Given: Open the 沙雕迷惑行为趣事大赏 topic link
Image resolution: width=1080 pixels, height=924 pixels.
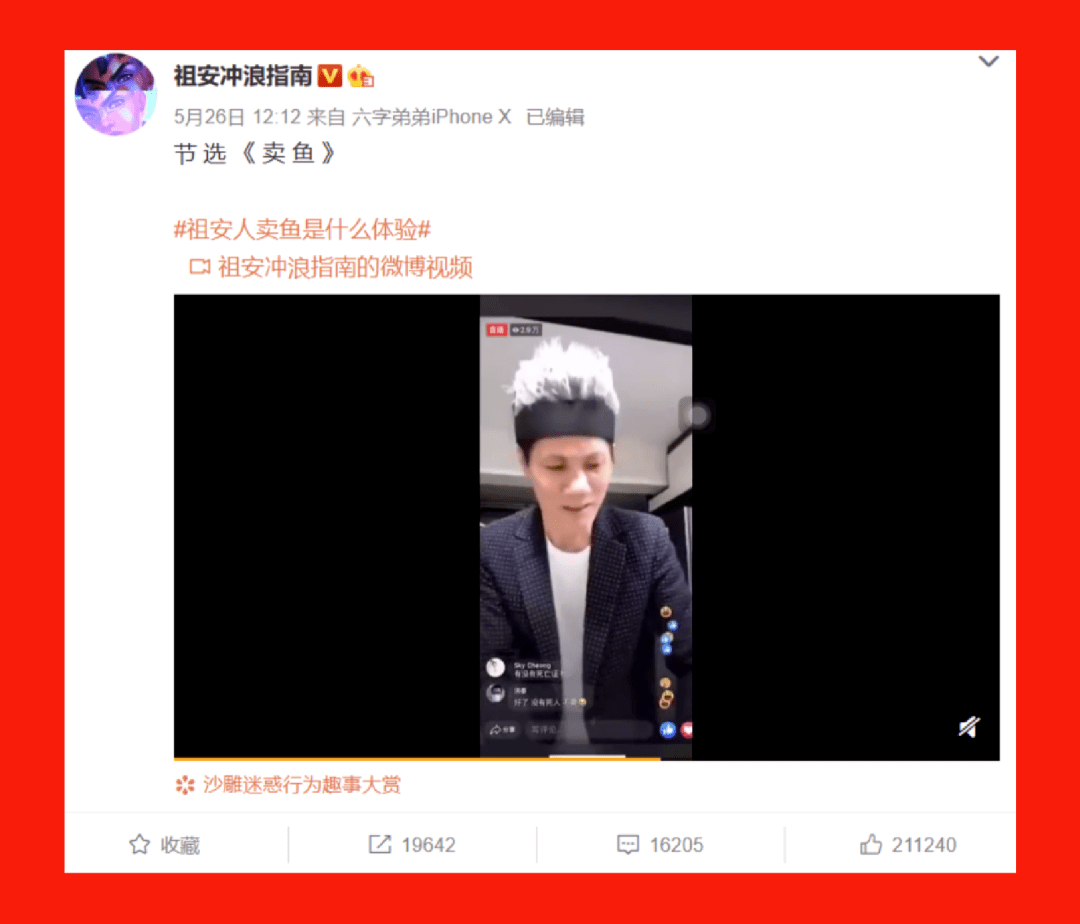Looking at the screenshot, I should (x=301, y=785).
